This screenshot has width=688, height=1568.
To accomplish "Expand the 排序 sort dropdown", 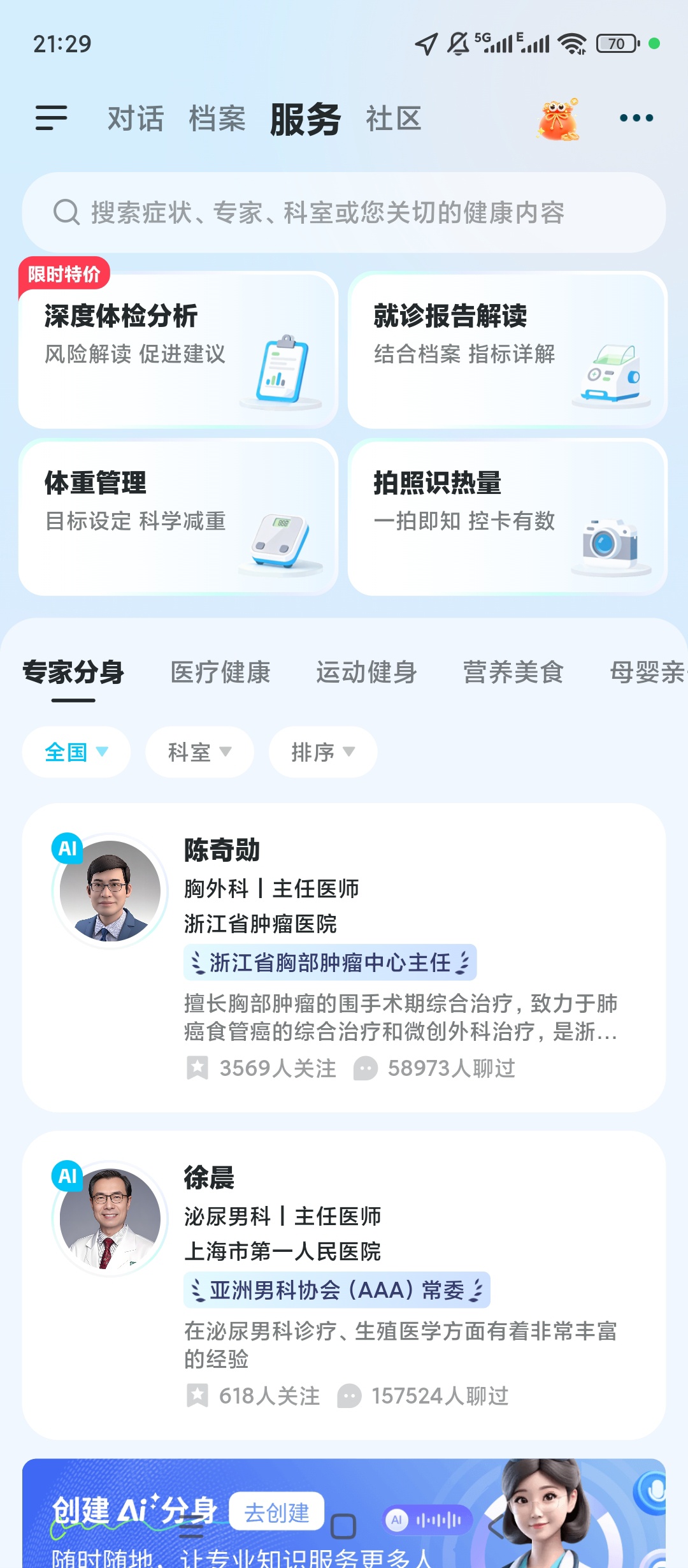I will [322, 752].
